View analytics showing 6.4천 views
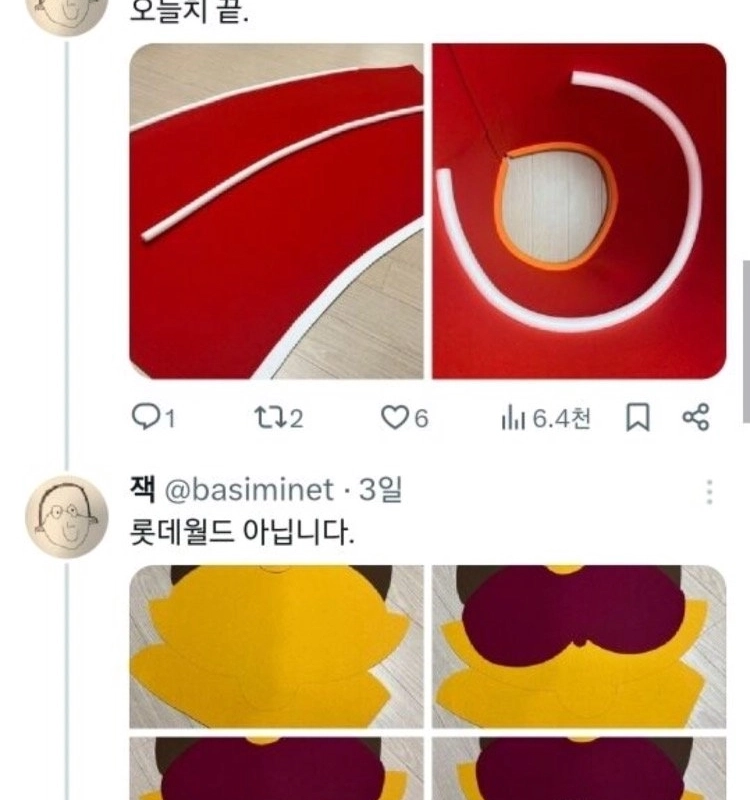This screenshot has width=750, height=800. [545, 418]
